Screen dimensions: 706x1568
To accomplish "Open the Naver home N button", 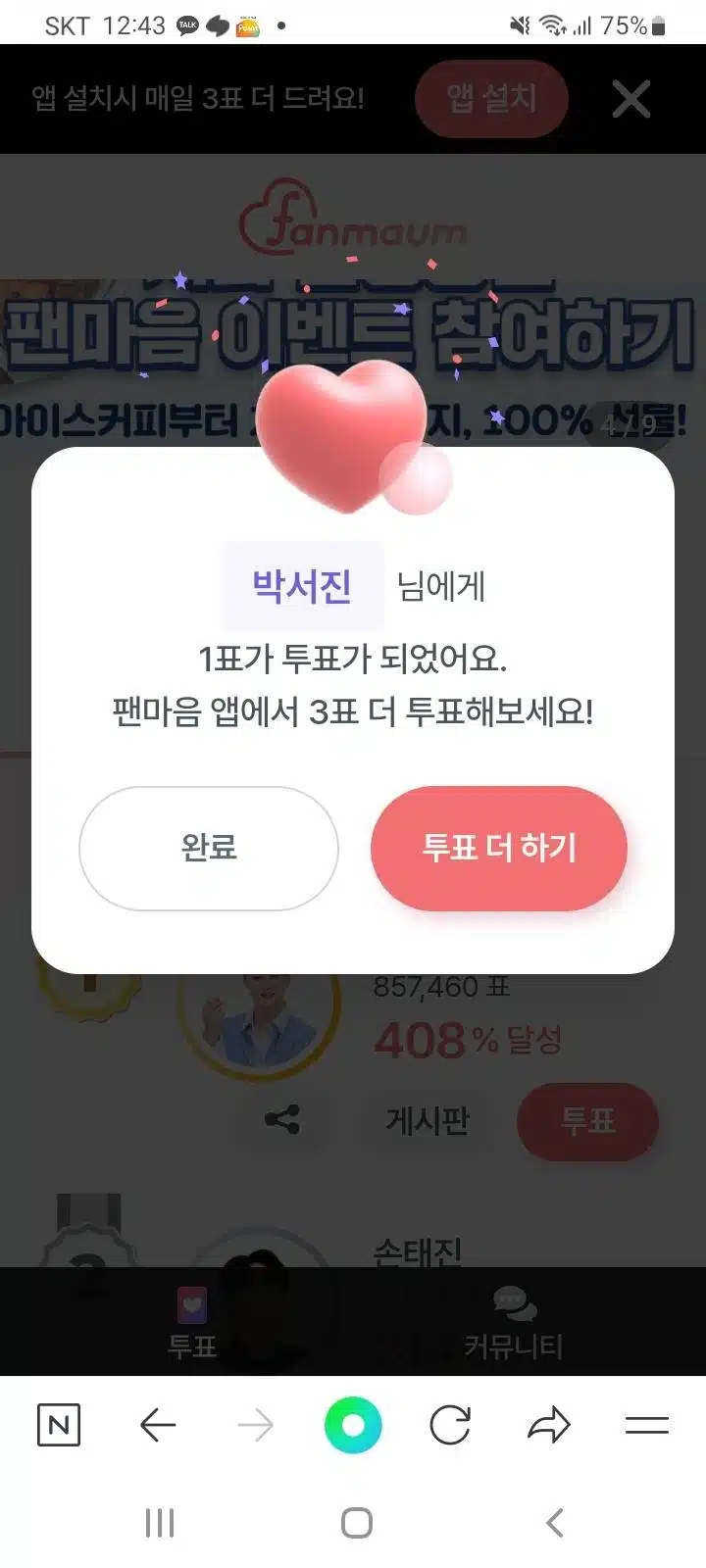I will [59, 1425].
